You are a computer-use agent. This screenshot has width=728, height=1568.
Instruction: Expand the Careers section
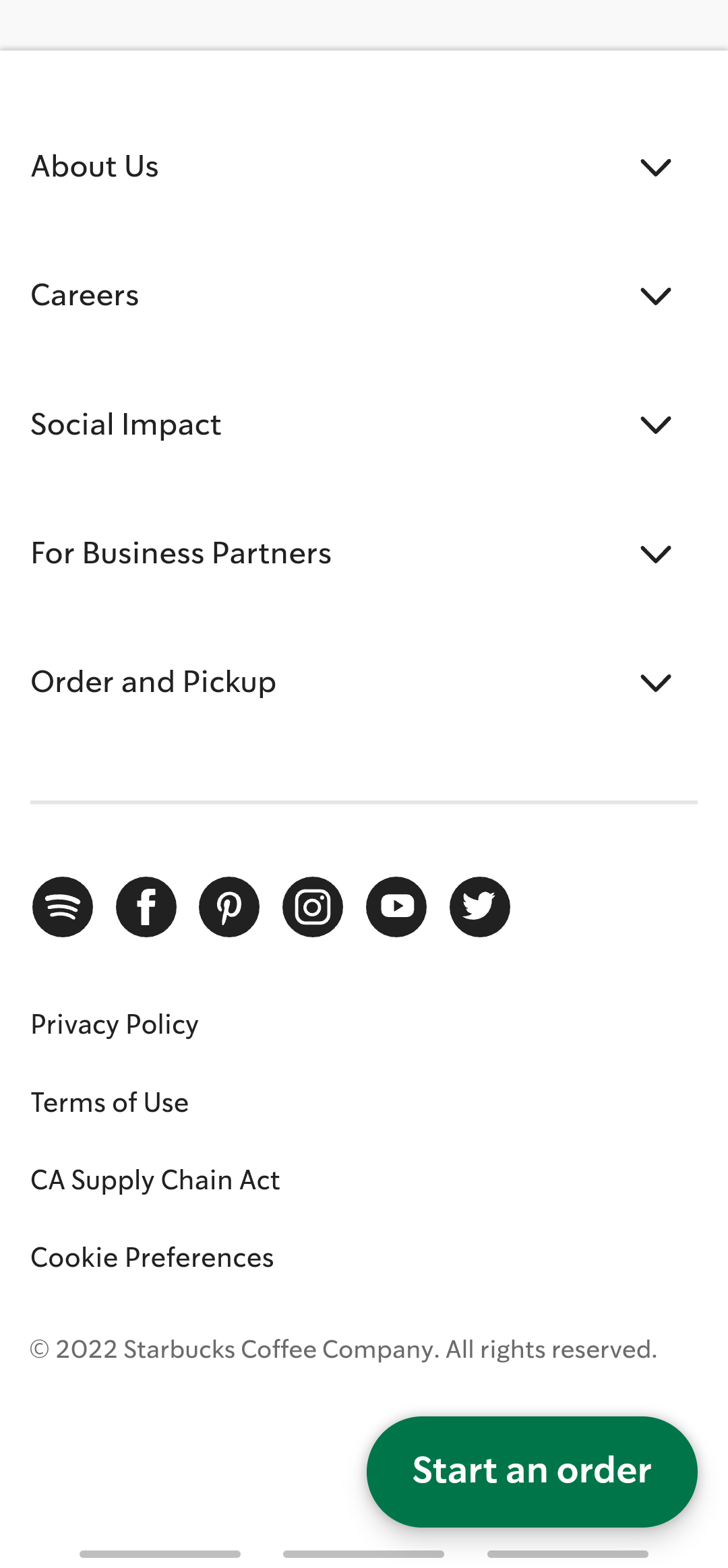[364, 295]
